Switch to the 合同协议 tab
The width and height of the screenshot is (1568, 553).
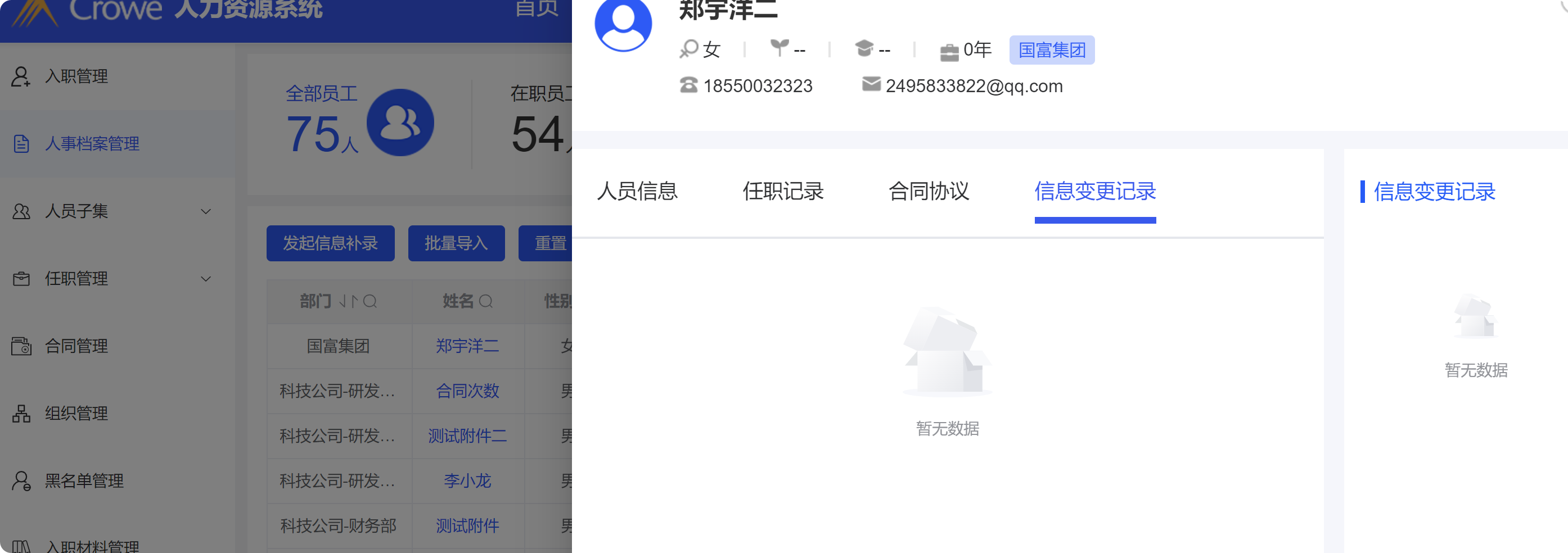[x=929, y=192]
